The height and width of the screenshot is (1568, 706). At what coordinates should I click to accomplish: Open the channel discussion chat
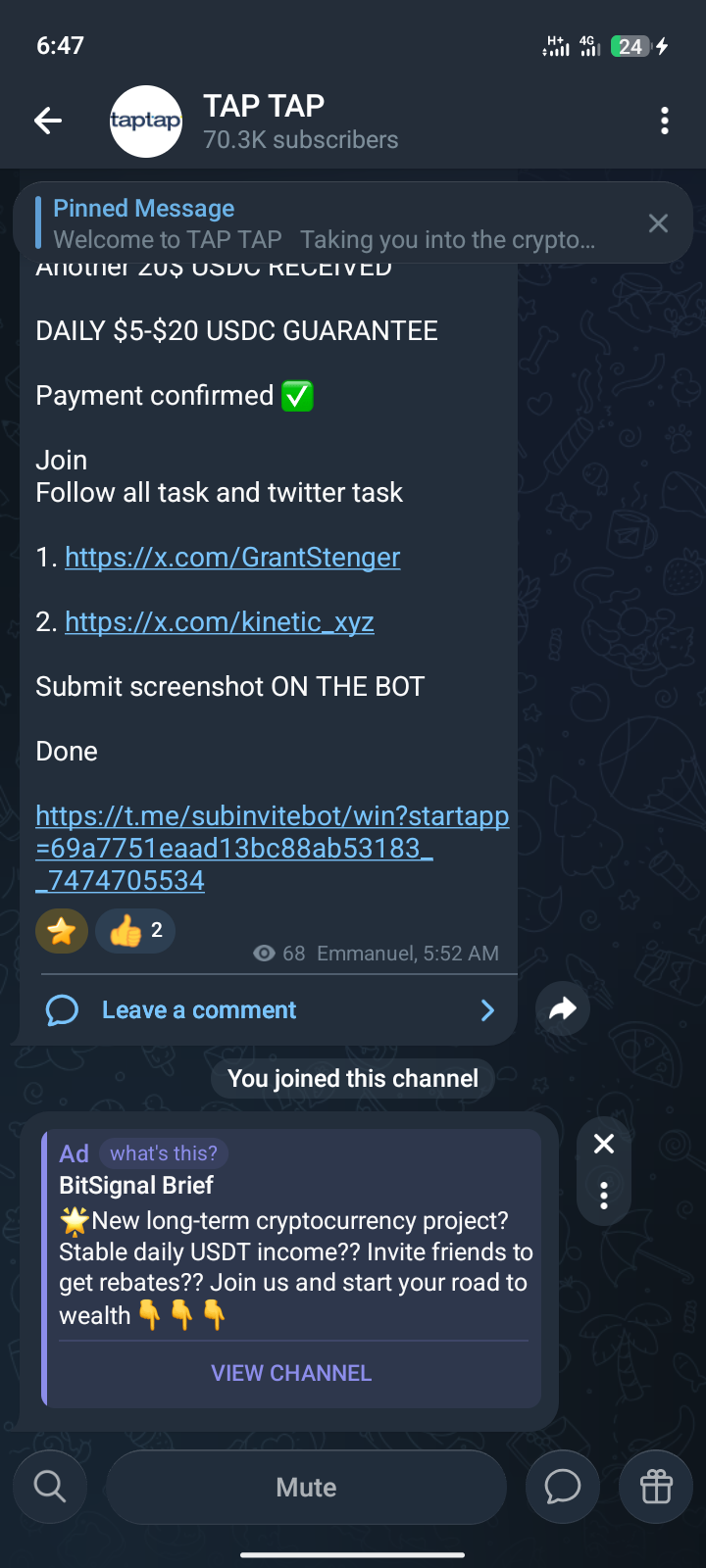[563, 1487]
